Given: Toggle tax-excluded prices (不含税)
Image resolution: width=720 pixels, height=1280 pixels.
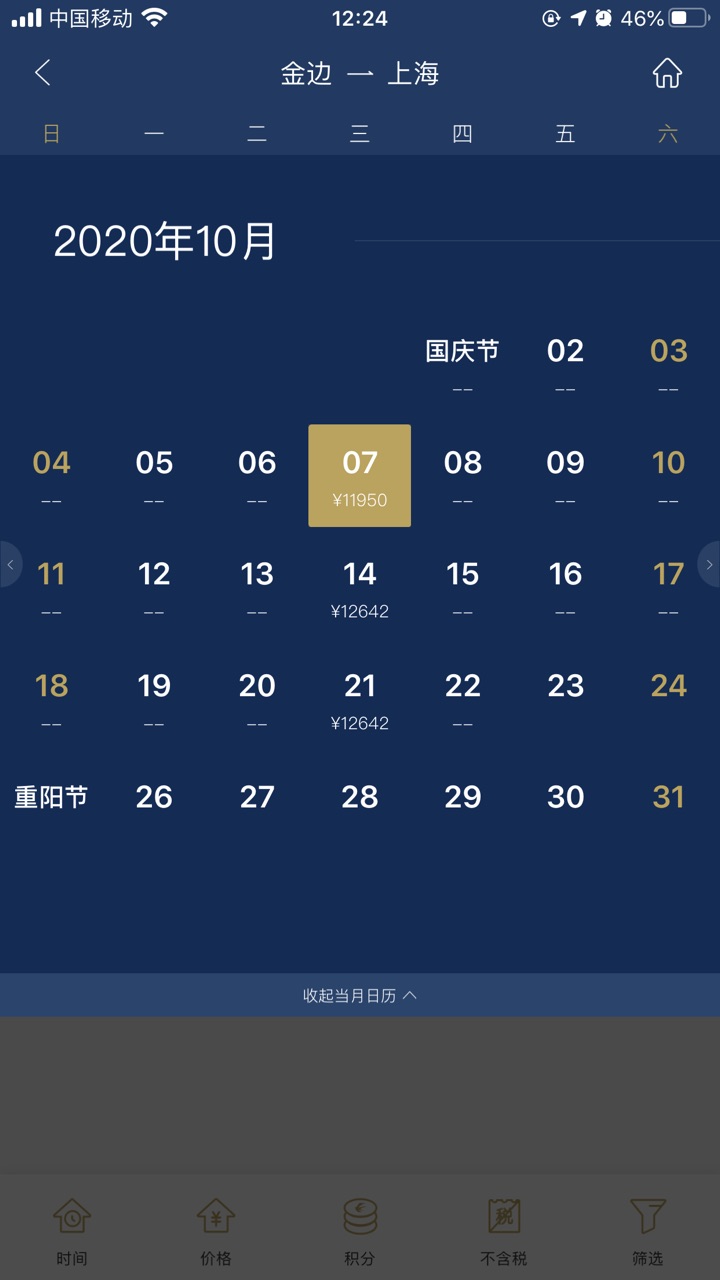Looking at the screenshot, I should click(x=504, y=1230).
